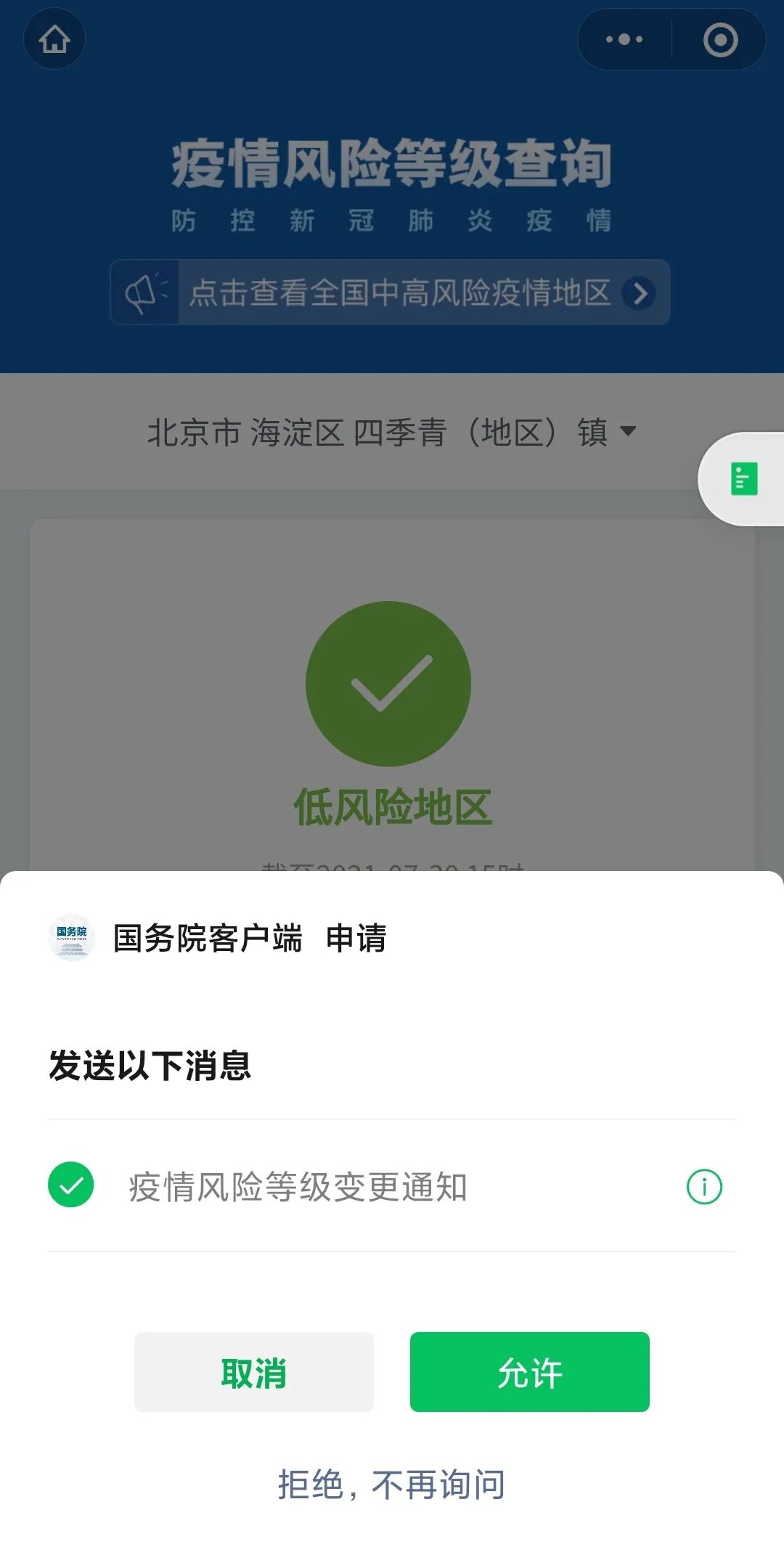
Task: Open the three-dot more menu
Action: (624, 39)
